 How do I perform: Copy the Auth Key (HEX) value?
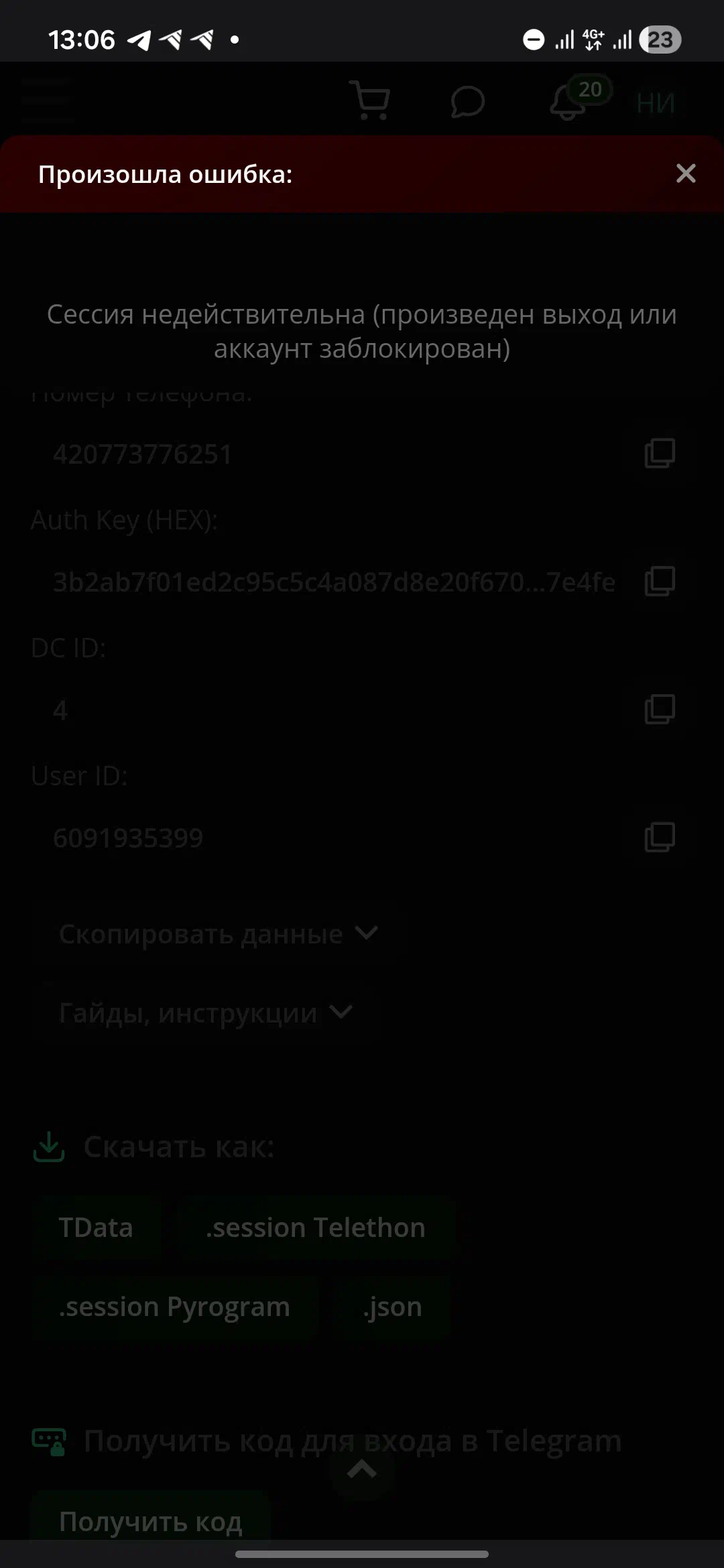660,581
